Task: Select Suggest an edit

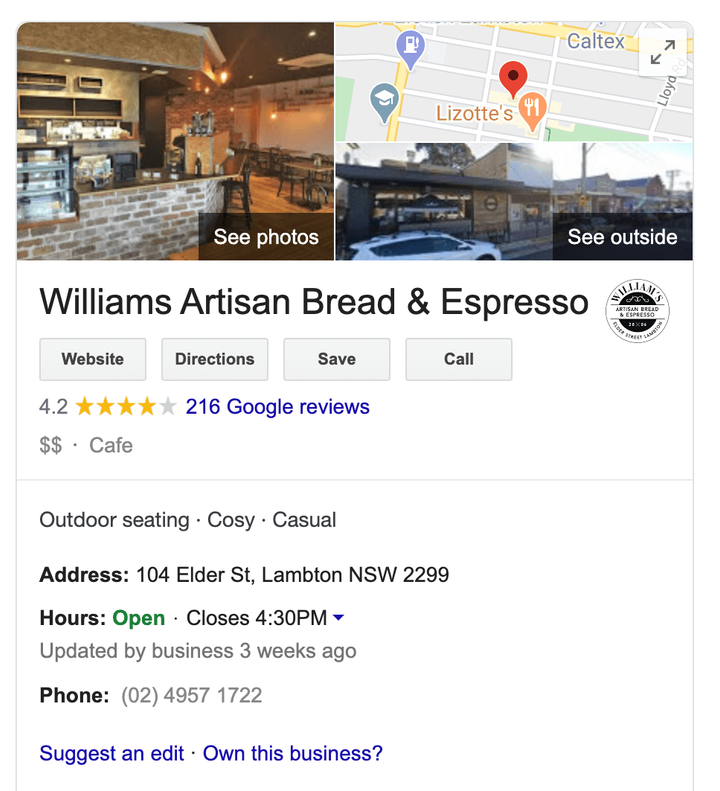Action: tap(112, 753)
